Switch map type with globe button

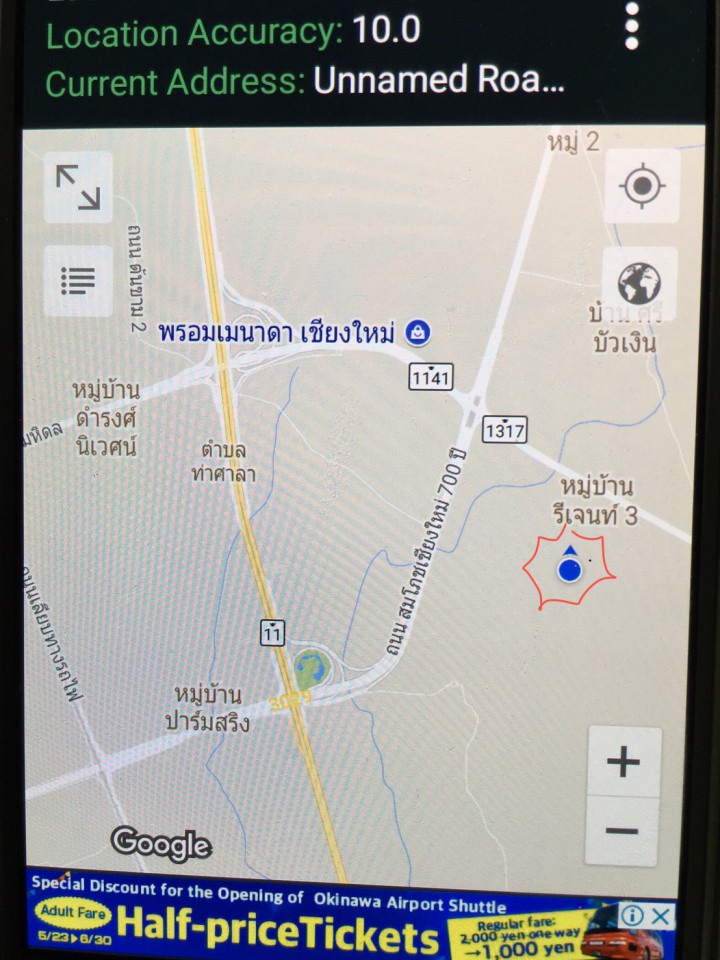click(x=640, y=283)
